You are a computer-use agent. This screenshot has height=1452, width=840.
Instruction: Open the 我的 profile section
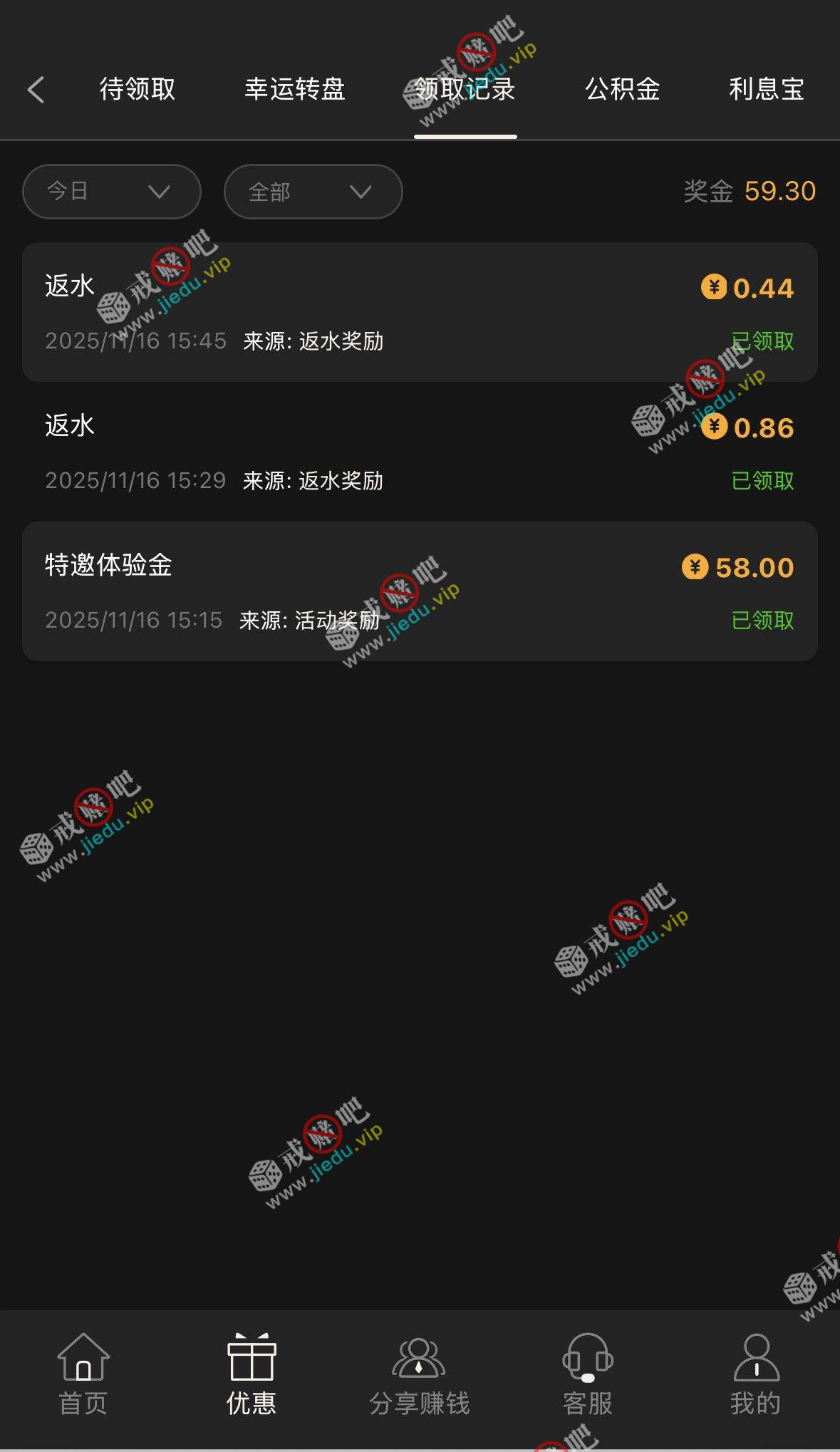pos(755,1375)
